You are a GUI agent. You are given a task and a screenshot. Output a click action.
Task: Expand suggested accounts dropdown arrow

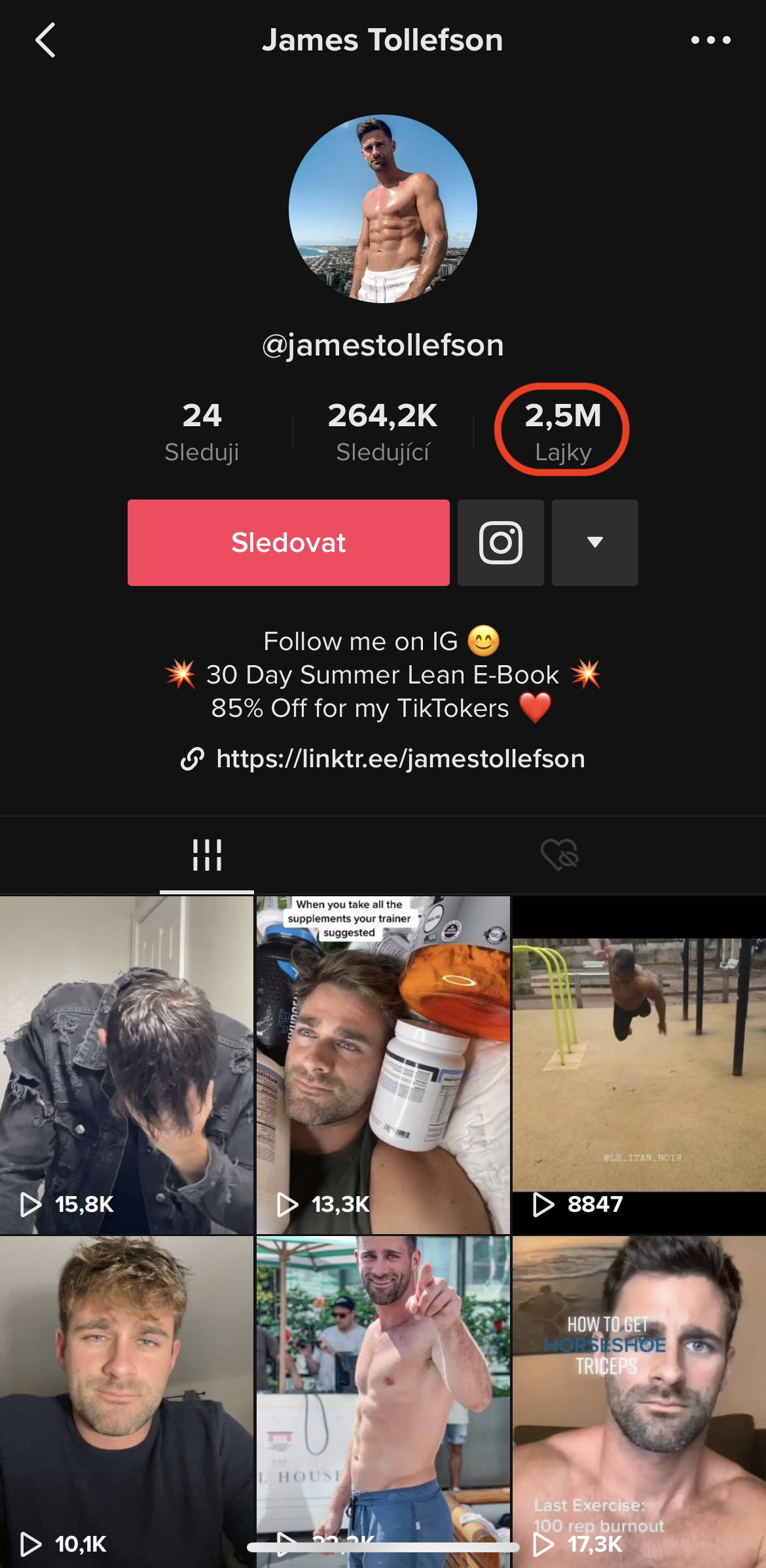pos(594,543)
